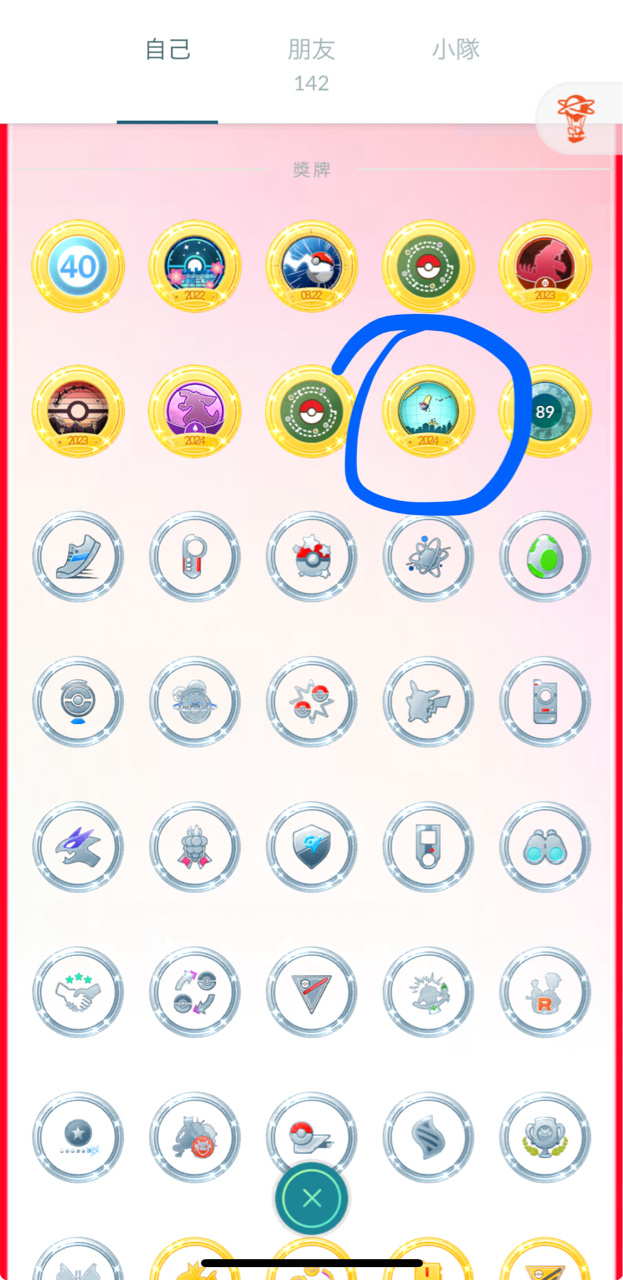Open the binoculars medal
The height and width of the screenshot is (1280, 623).
pyautogui.click(x=545, y=847)
